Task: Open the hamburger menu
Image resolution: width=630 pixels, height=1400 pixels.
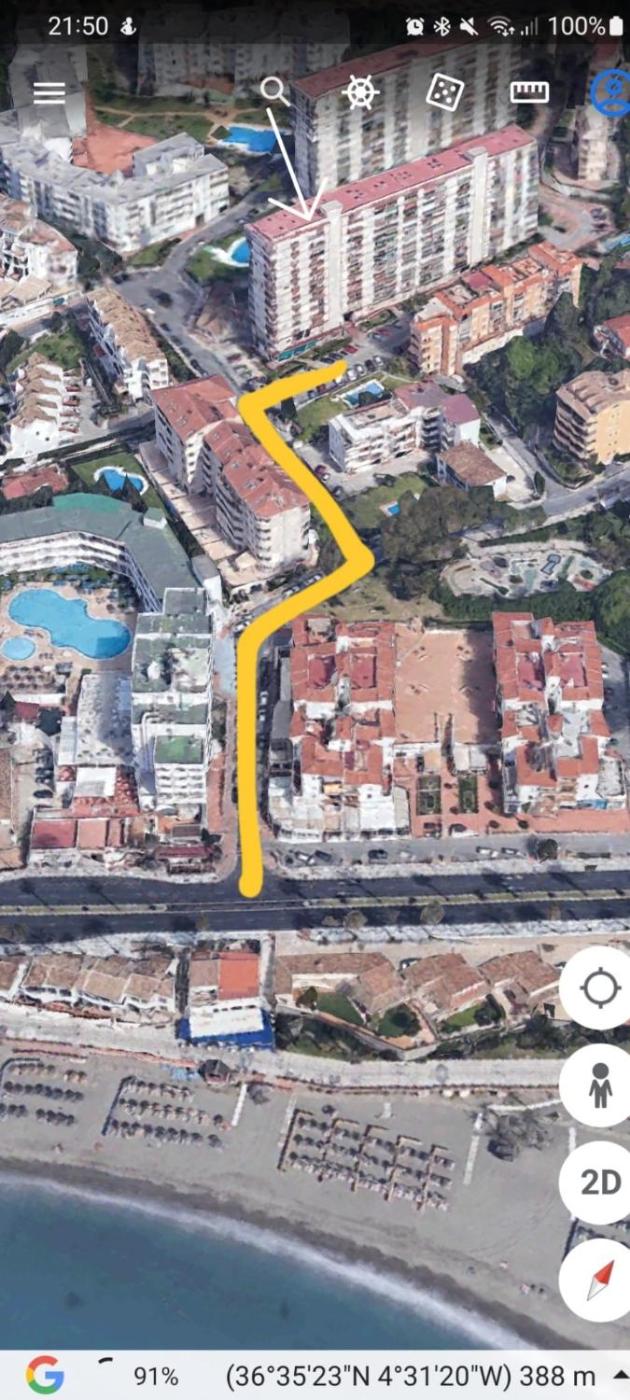Action: pyautogui.click(x=49, y=93)
